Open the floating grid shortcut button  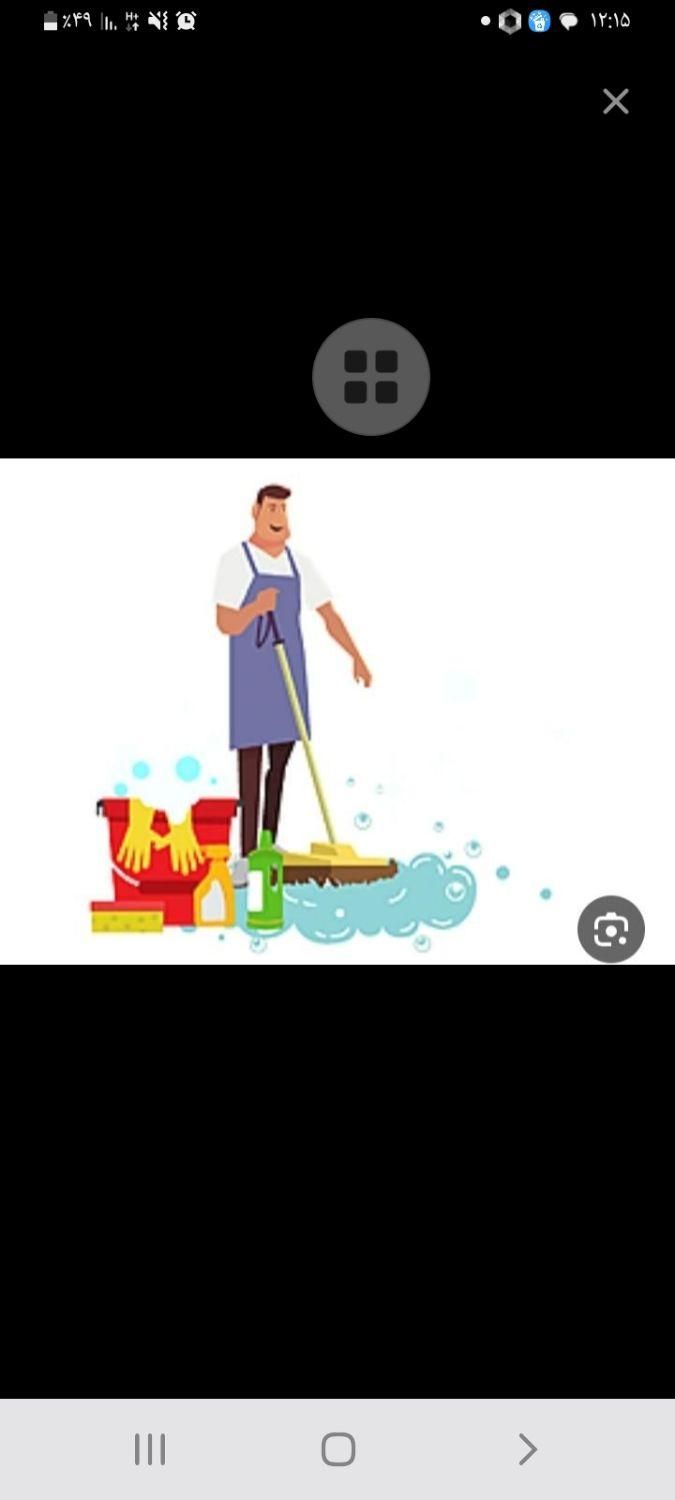371,377
